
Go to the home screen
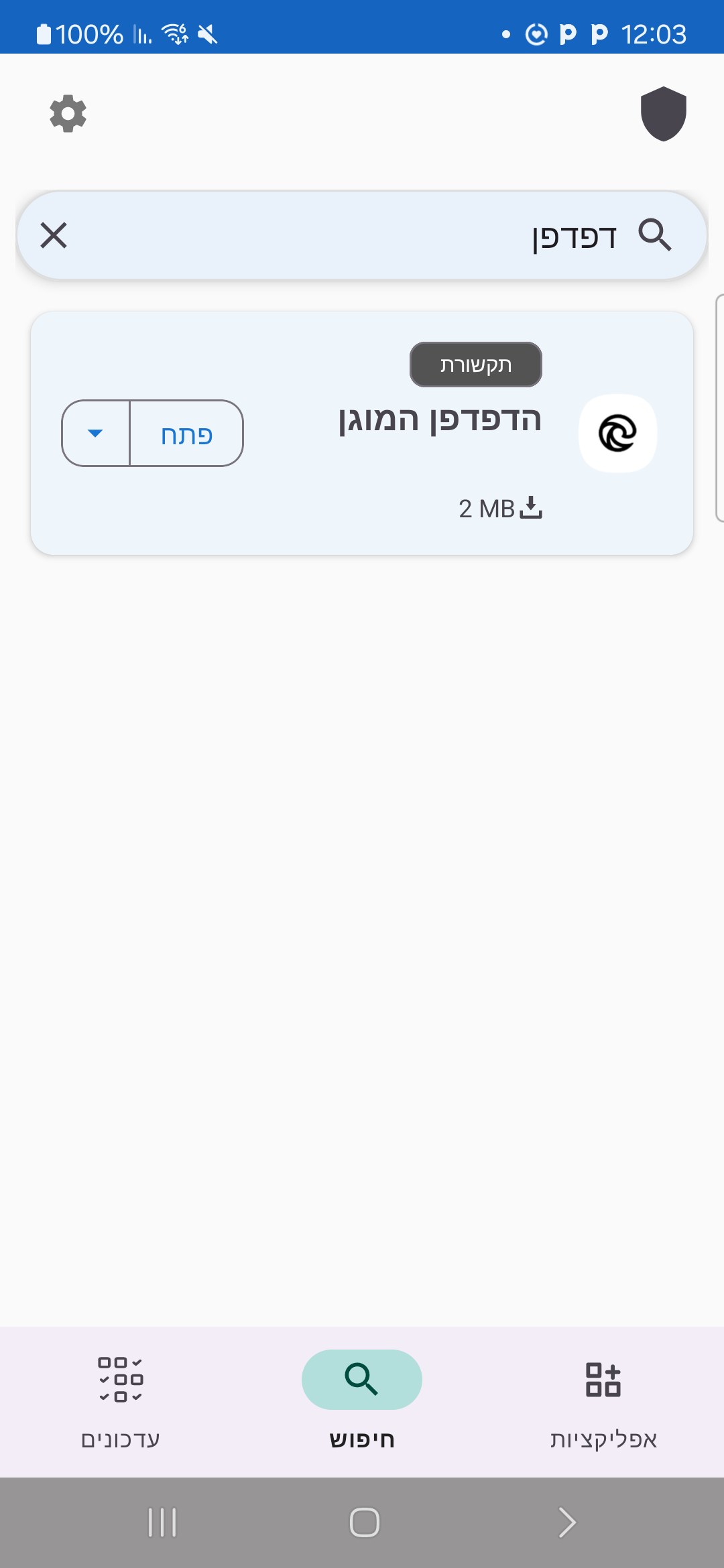(x=365, y=1522)
